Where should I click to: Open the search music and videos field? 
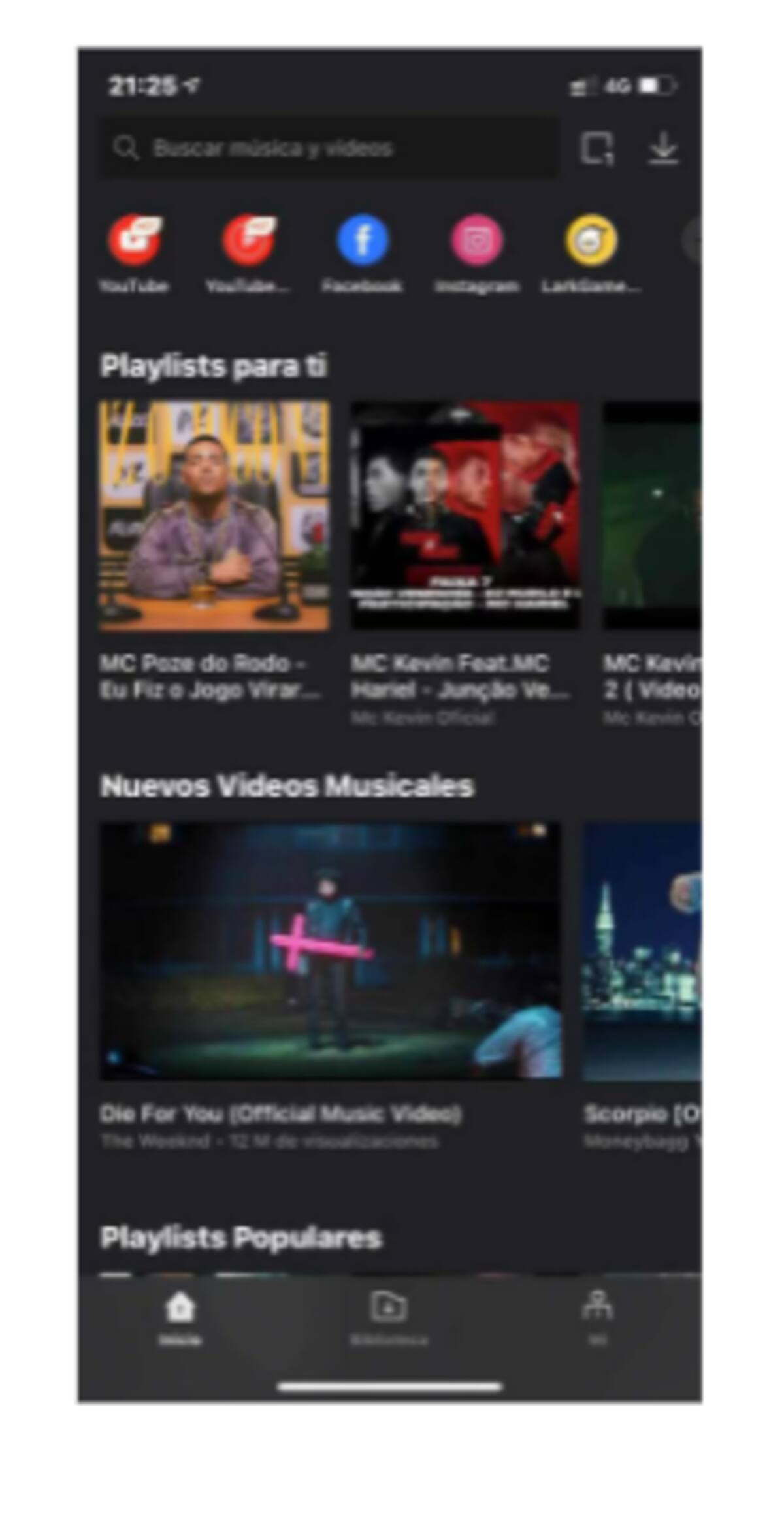pos(327,148)
